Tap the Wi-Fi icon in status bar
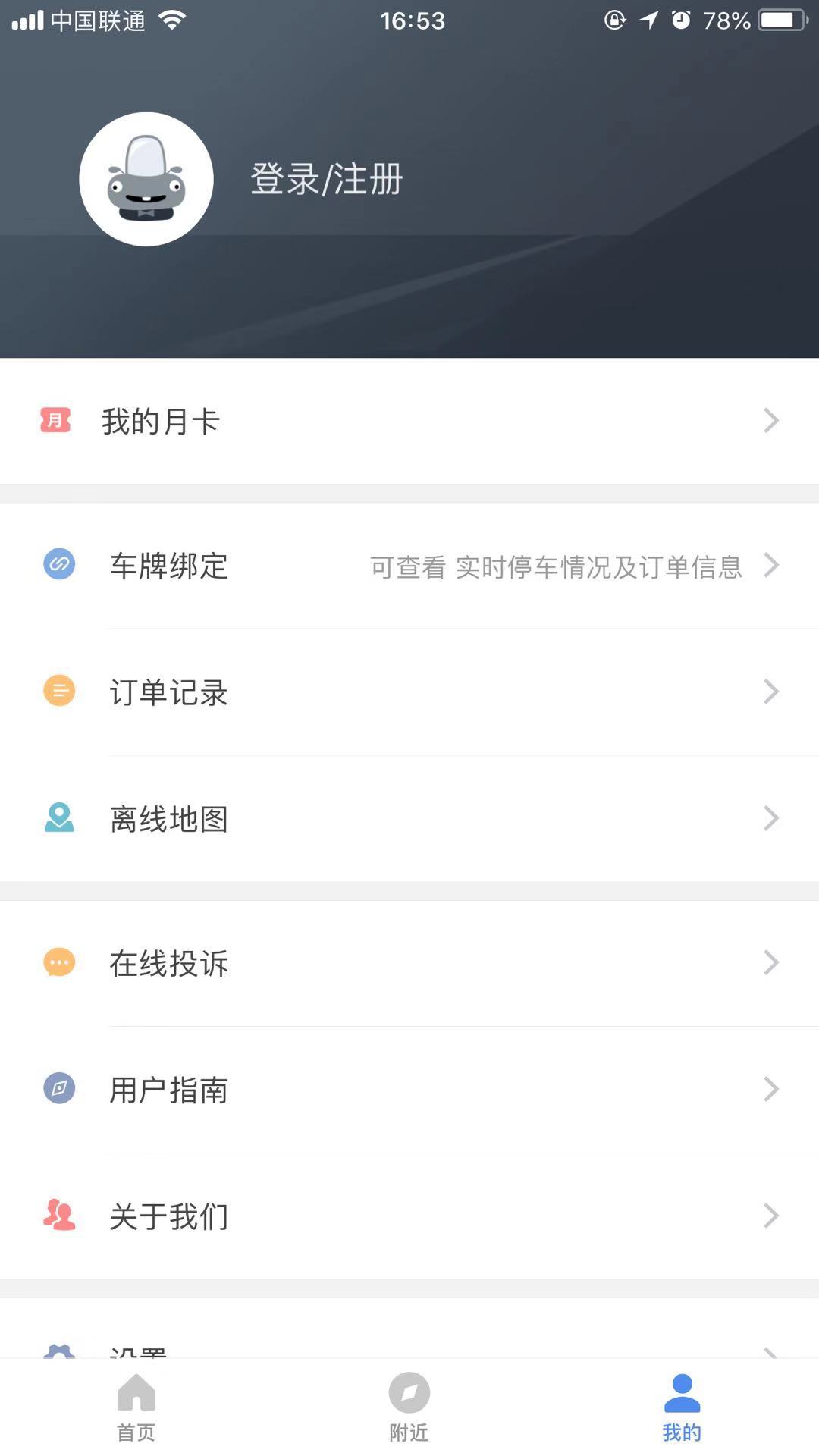Screen dimensions: 819x1456 [173, 20]
